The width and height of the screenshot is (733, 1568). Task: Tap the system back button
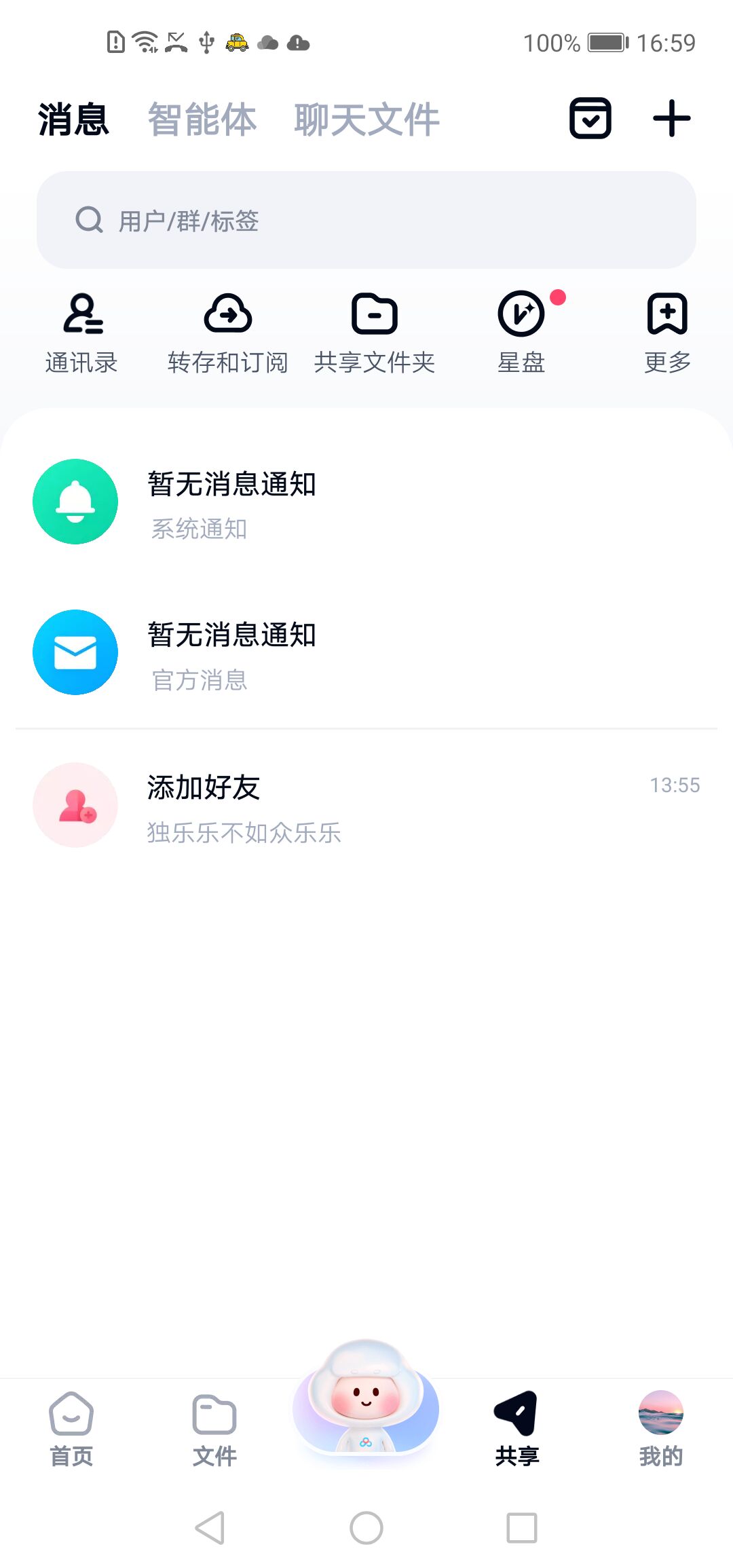point(210,1528)
